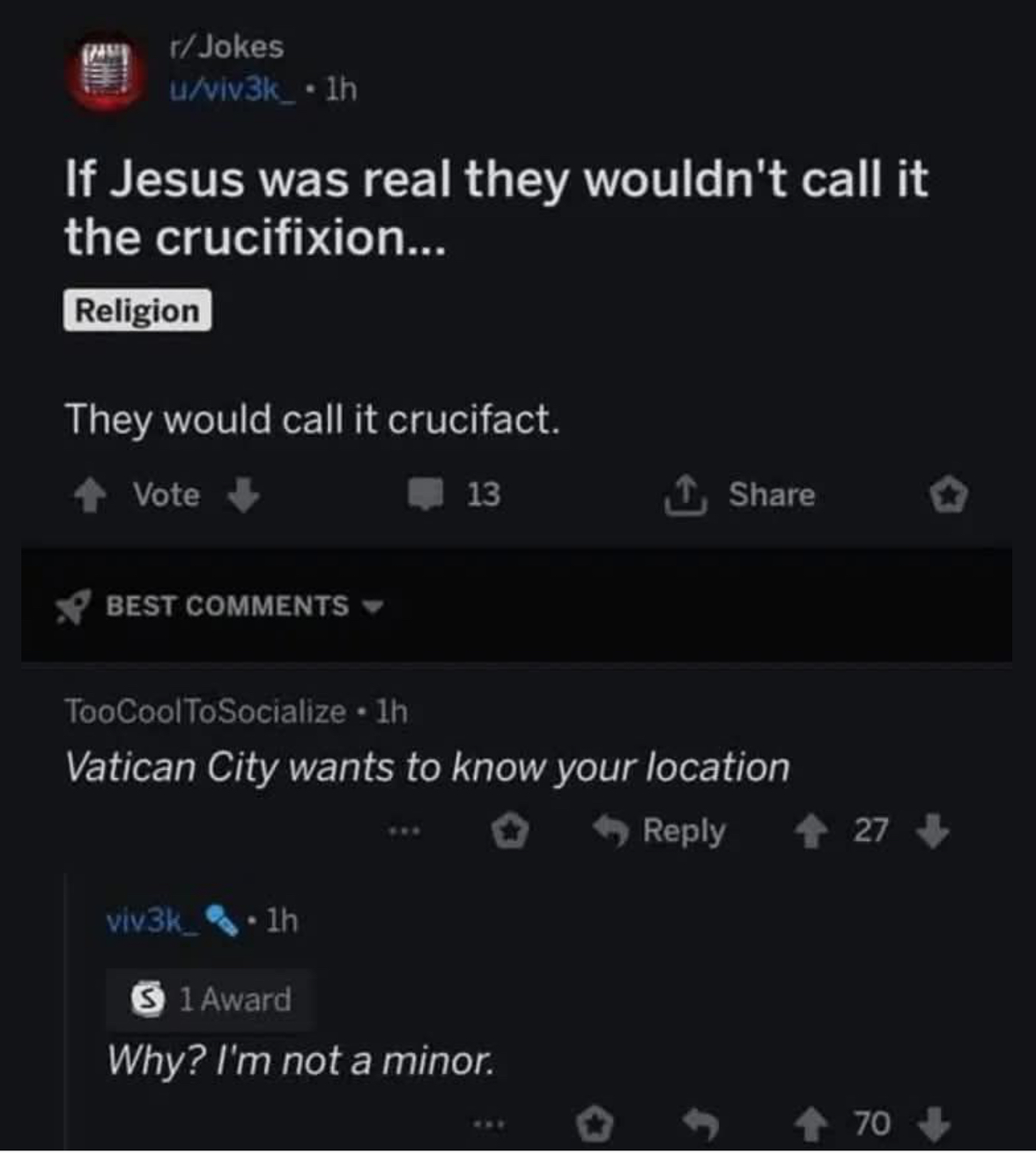Tap the Religion flair tag
This screenshot has height=1153, width=1036.
[137, 311]
